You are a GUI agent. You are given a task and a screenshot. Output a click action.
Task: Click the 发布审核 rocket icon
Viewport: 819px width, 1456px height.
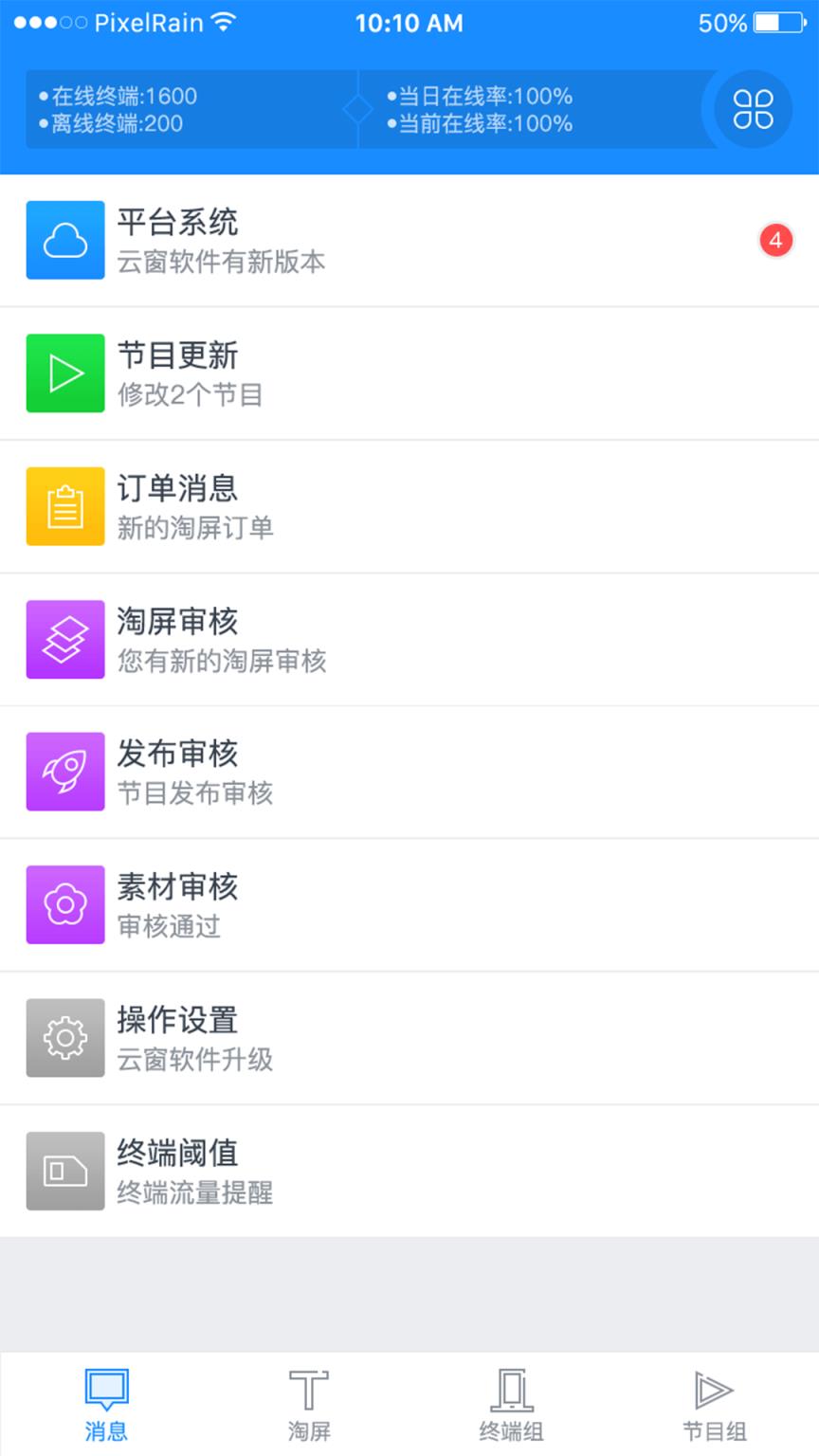pos(64,772)
